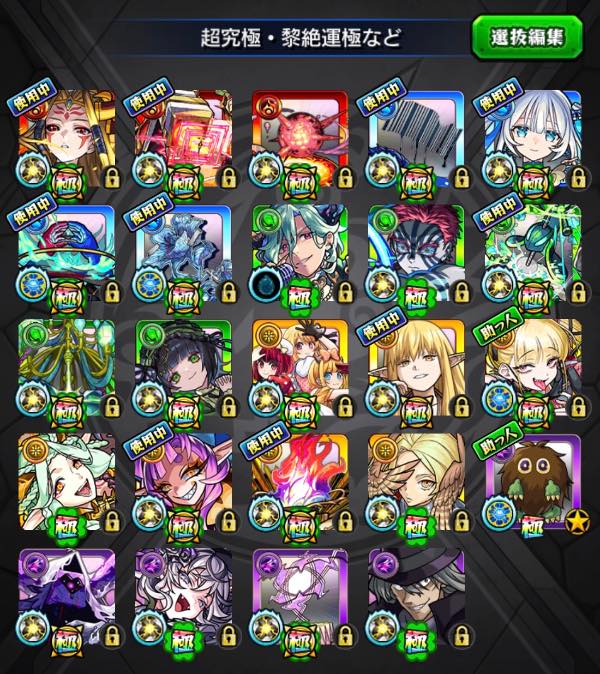Pick the purple-haired horned demon girl

183,482
